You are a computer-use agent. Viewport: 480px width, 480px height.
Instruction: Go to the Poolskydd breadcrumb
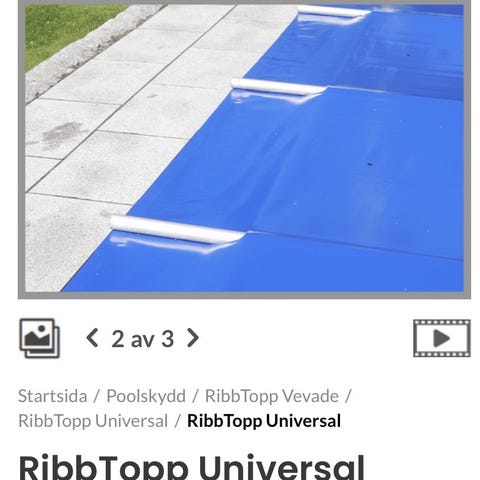[146, 396]
